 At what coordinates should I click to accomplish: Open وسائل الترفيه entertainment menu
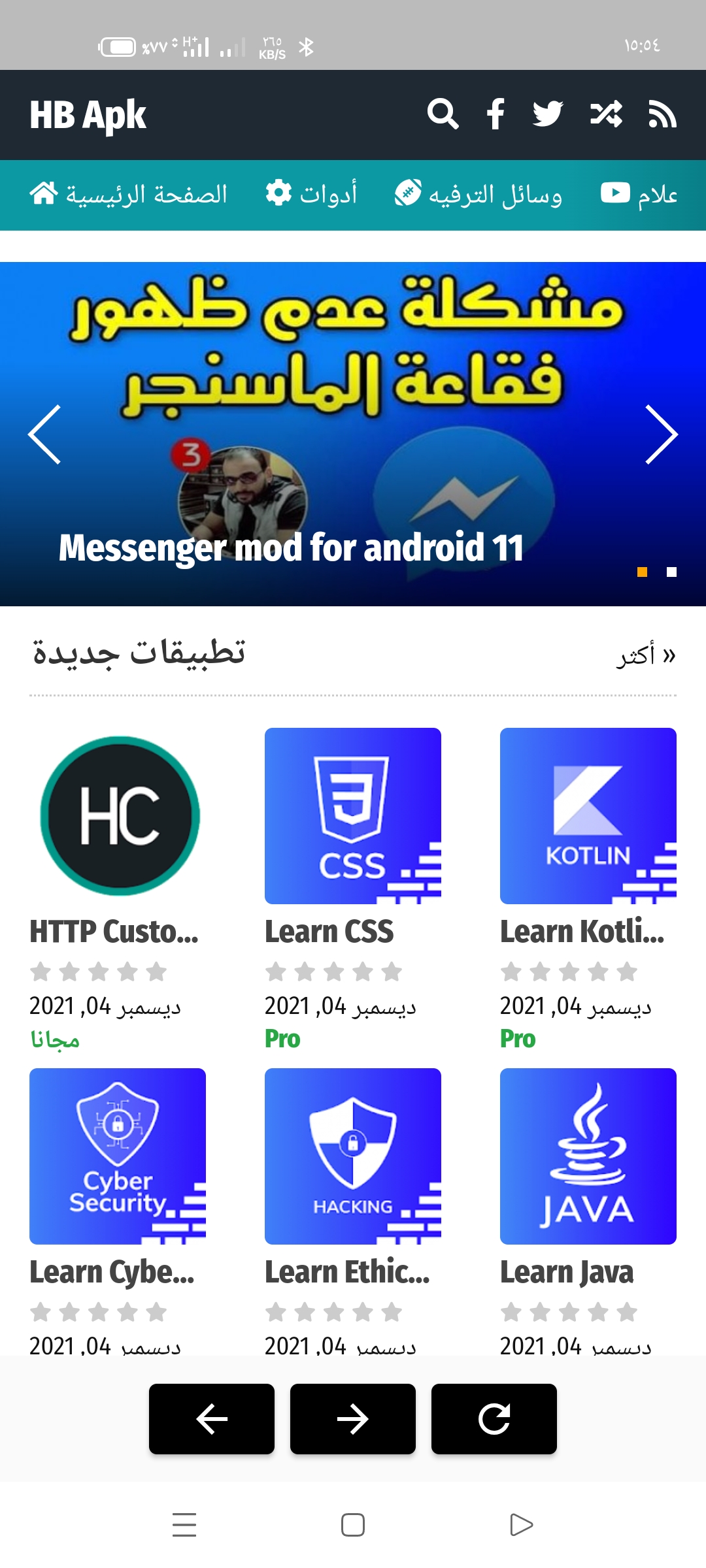(x=478, y=194)
